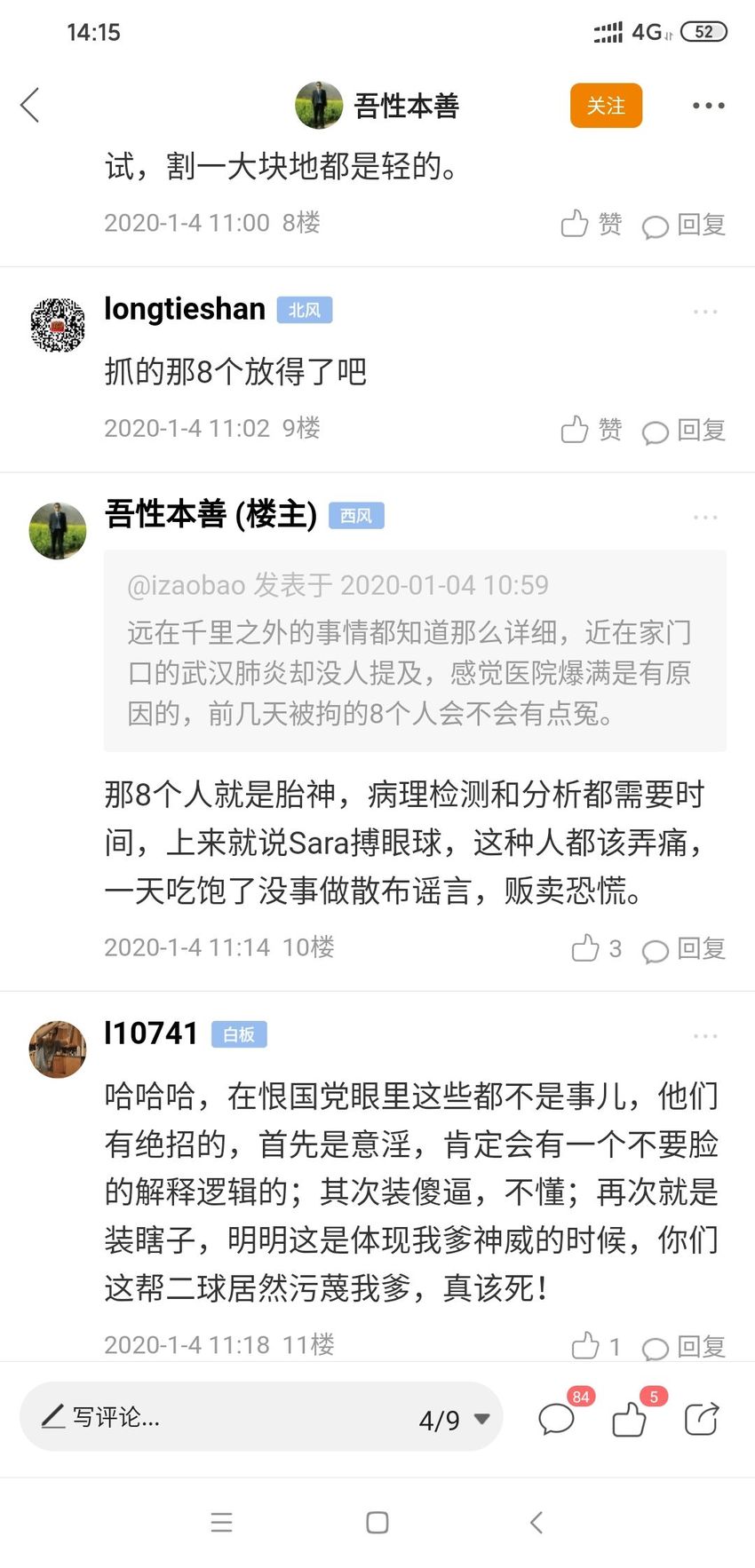The image size is (755, 1568).
Task: Like the 8楼 comment
Action: (592, 224)
